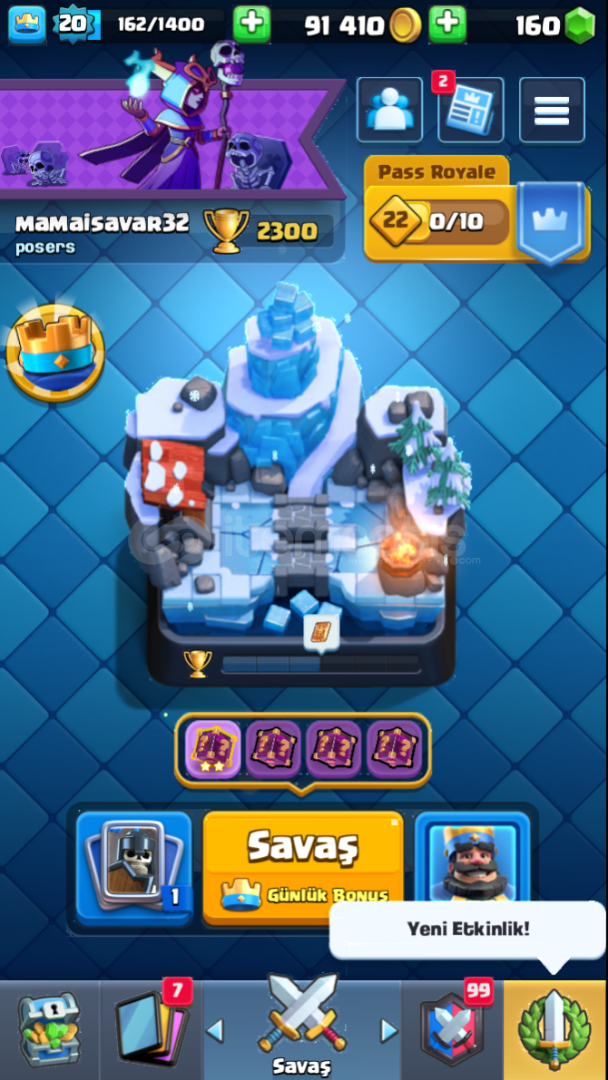Open the Pass Royale panel
608x1080 pixels.
tap(476, 210)
